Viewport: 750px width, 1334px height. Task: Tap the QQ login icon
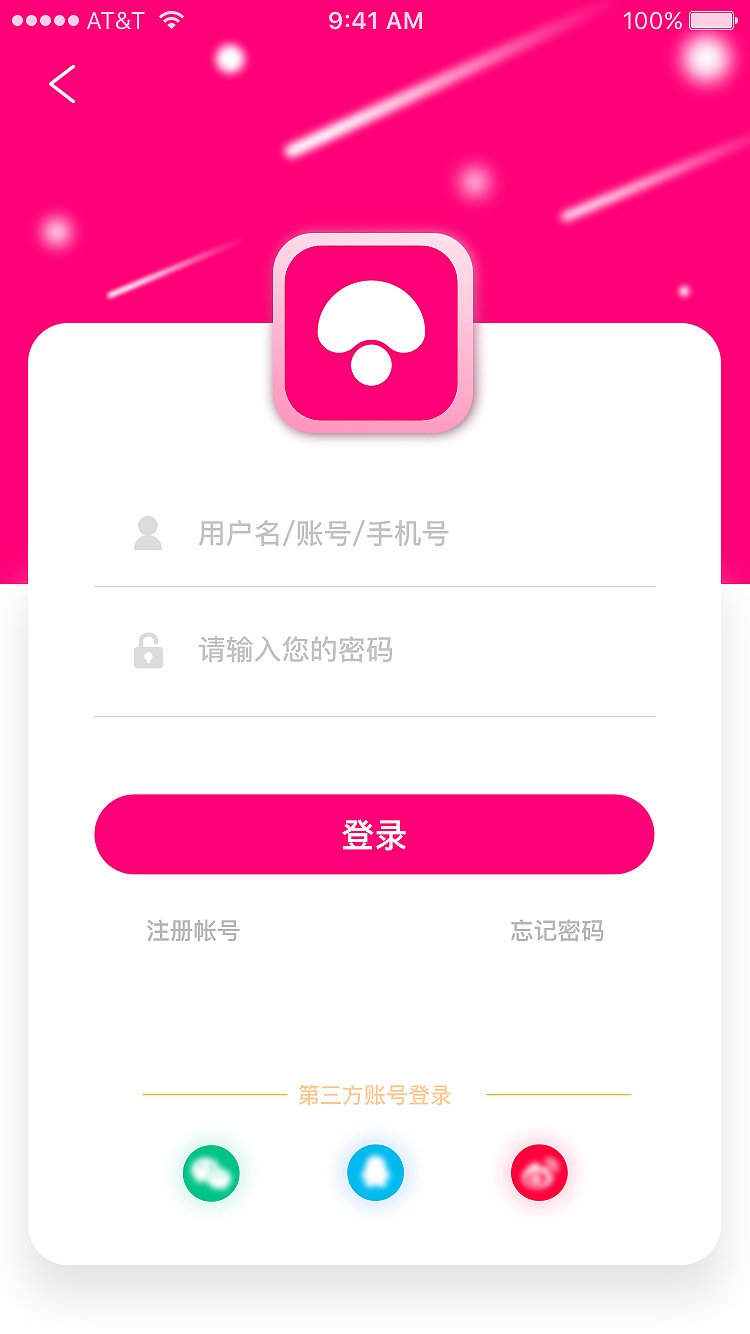pos(374,1173)
